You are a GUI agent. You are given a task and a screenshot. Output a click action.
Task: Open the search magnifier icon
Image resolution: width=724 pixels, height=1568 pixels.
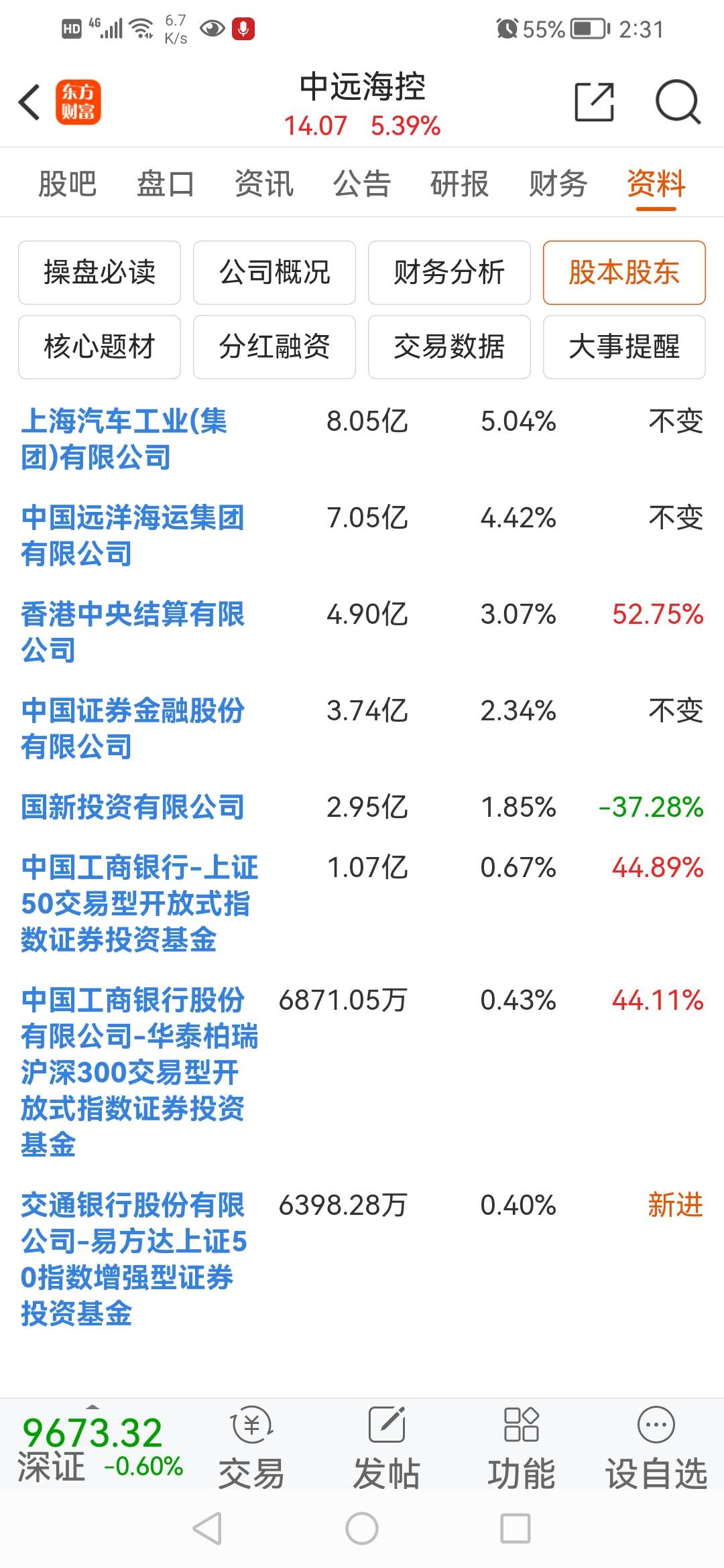677,102
